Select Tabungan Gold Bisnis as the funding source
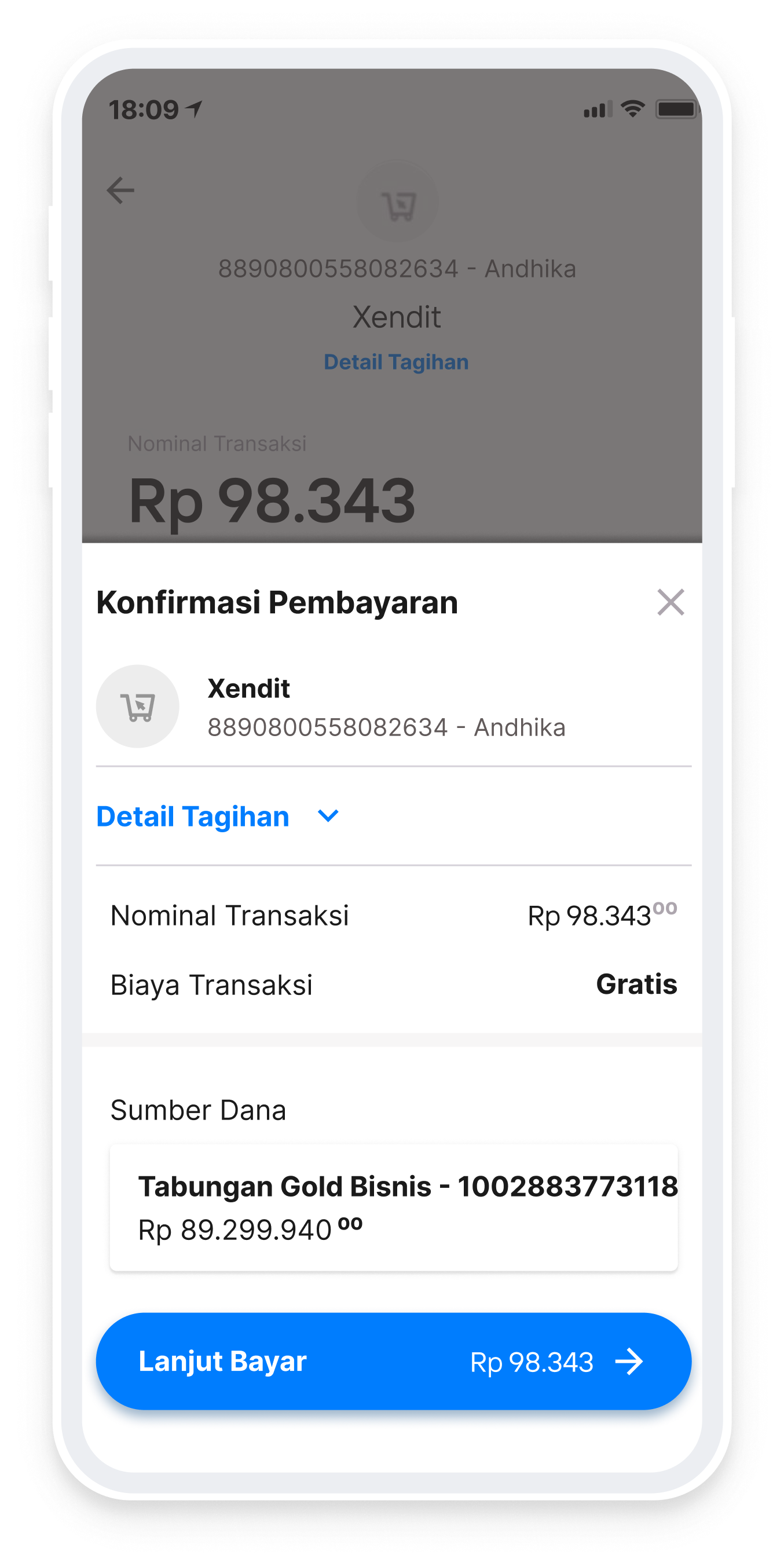 (393, 1208)
